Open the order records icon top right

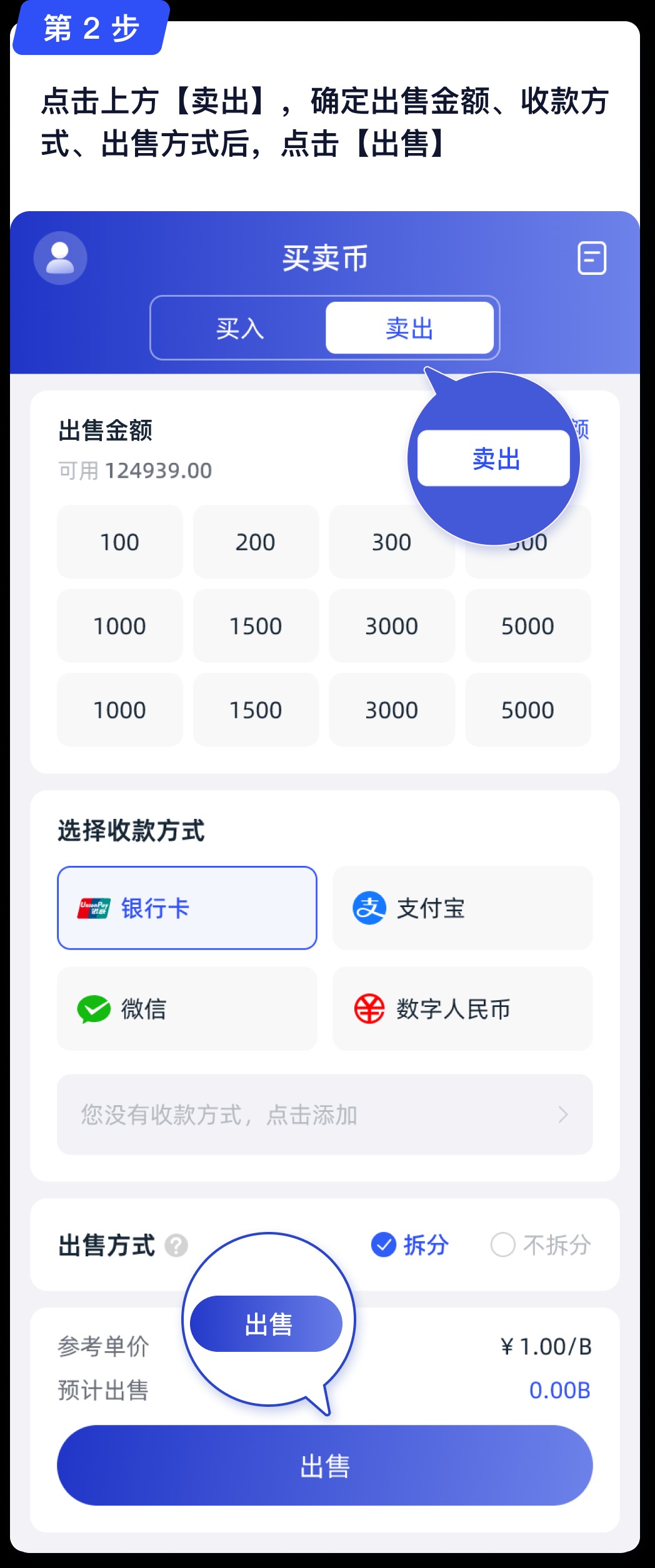click(x=591, y=259)
